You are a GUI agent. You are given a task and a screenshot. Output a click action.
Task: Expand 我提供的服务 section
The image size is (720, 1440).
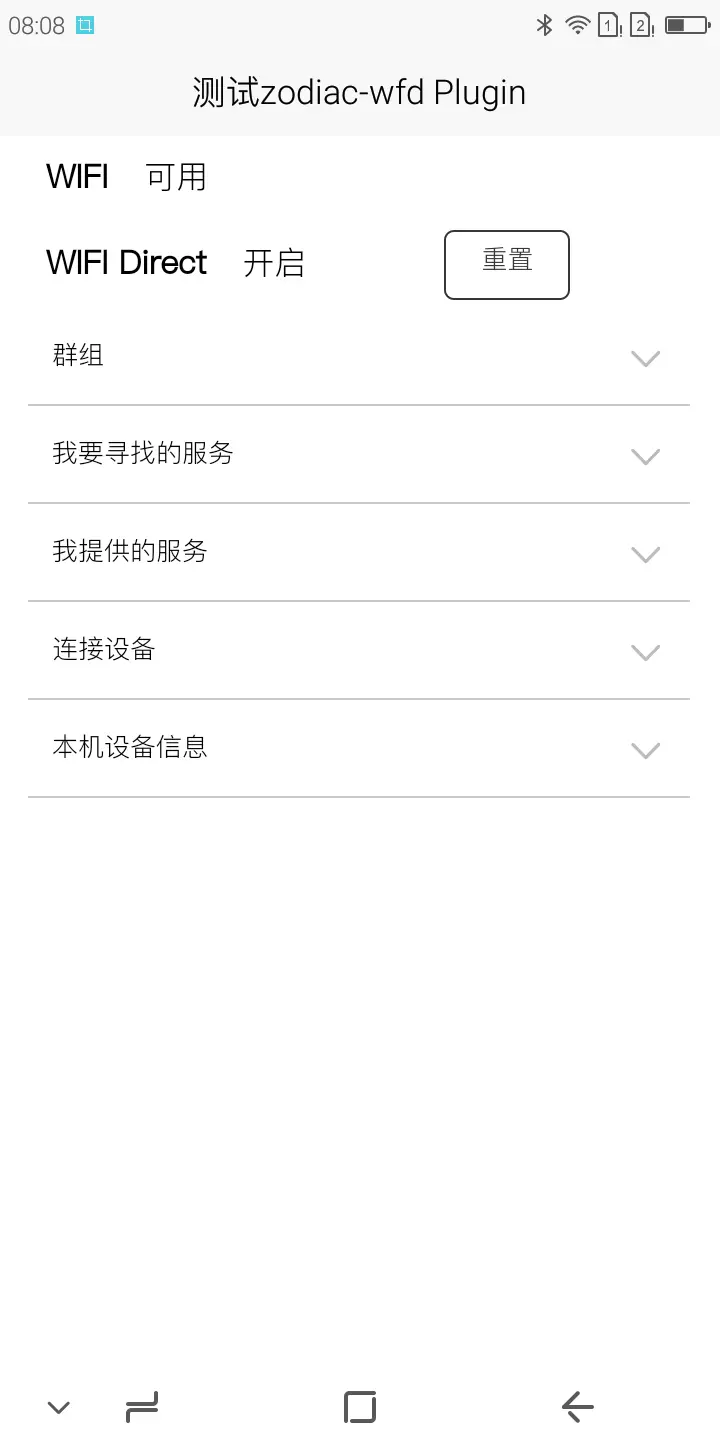point(359,553)
